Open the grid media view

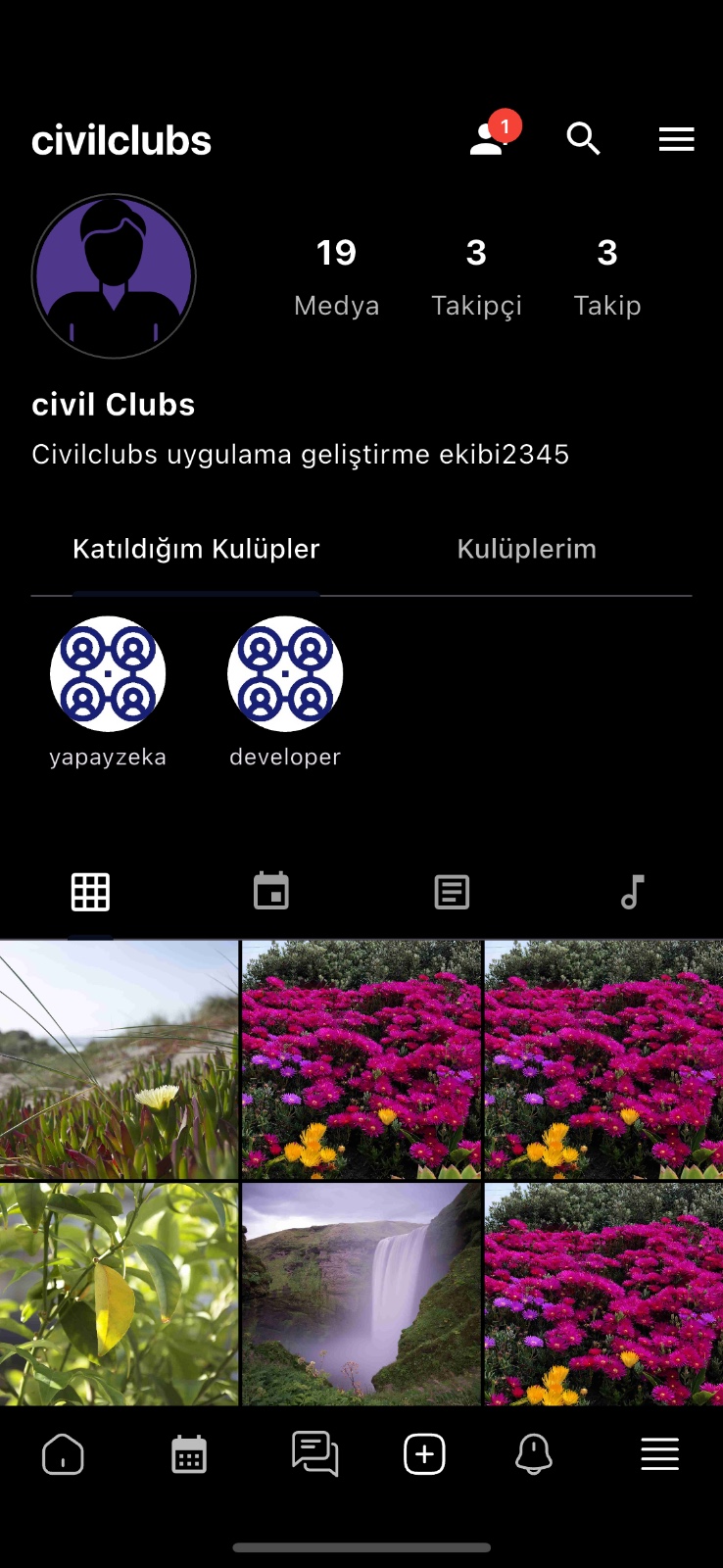coord(90,891)
